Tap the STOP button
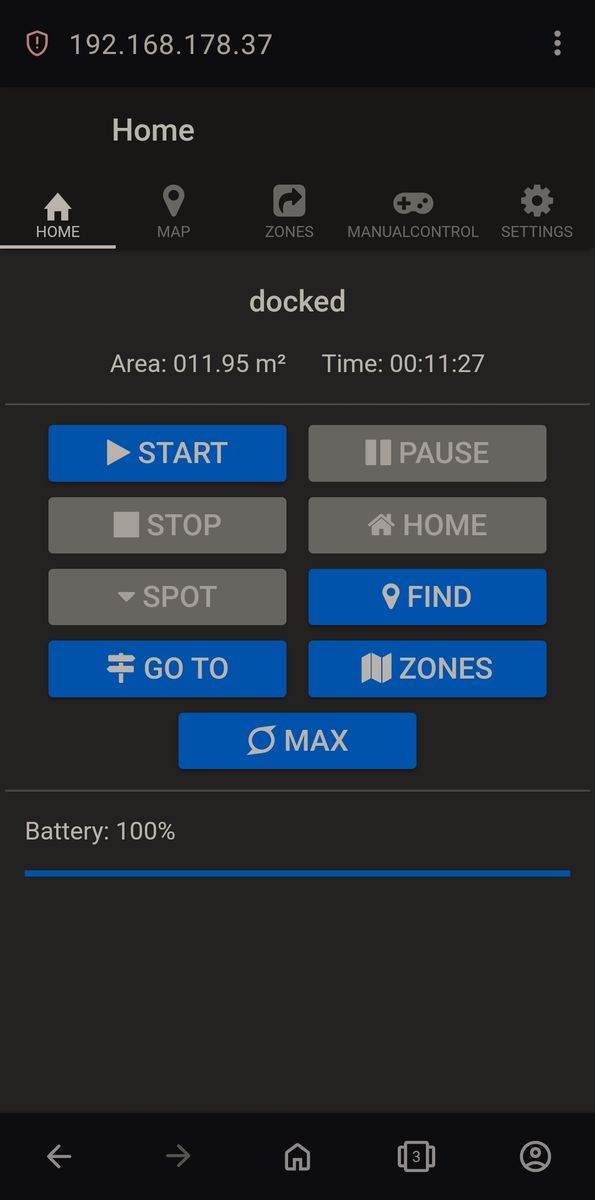This screenshot has height=1200, width=595. [167, 525]
